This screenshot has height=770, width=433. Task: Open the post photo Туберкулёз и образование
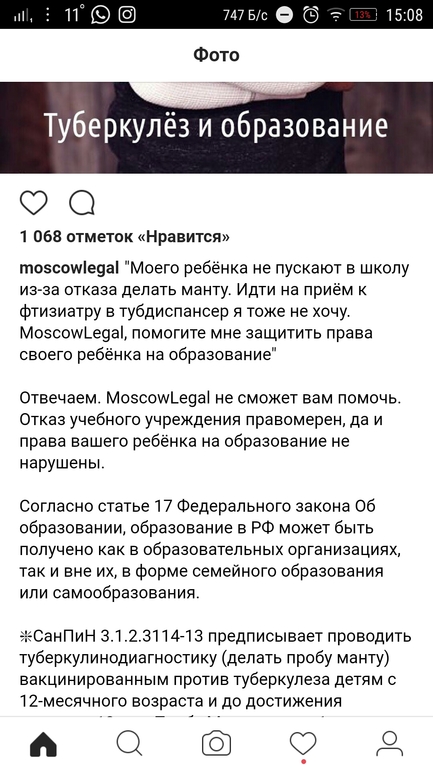point(216,127)
